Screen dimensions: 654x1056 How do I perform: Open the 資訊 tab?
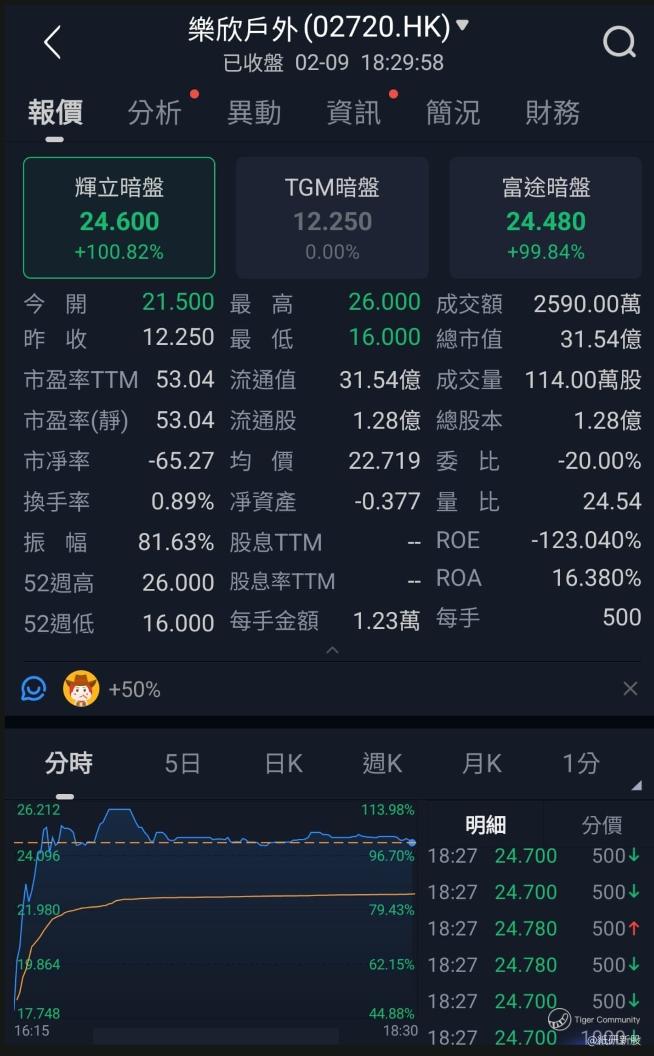(354, 113)
